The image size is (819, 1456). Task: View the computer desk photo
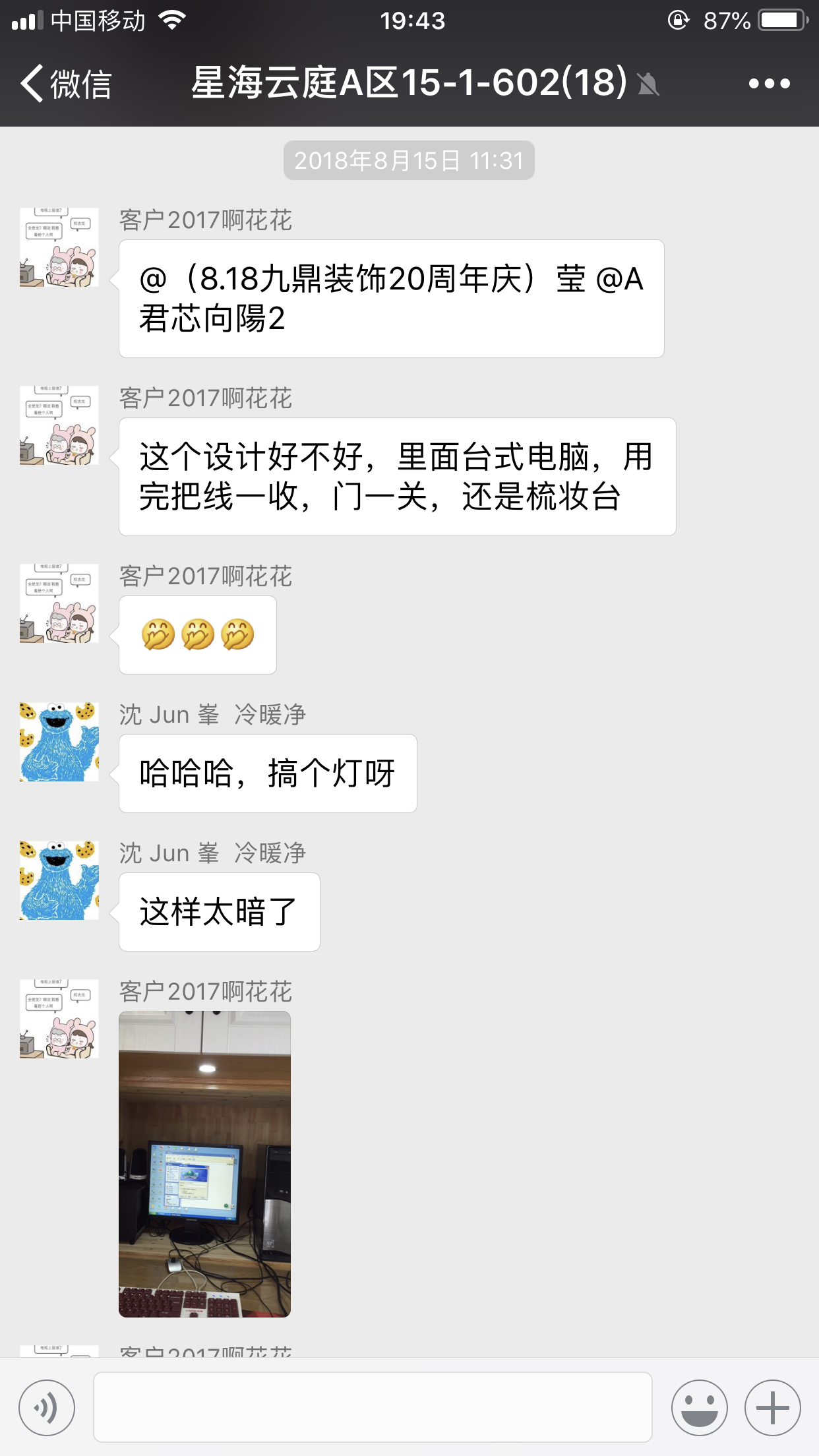[204, 1164]
